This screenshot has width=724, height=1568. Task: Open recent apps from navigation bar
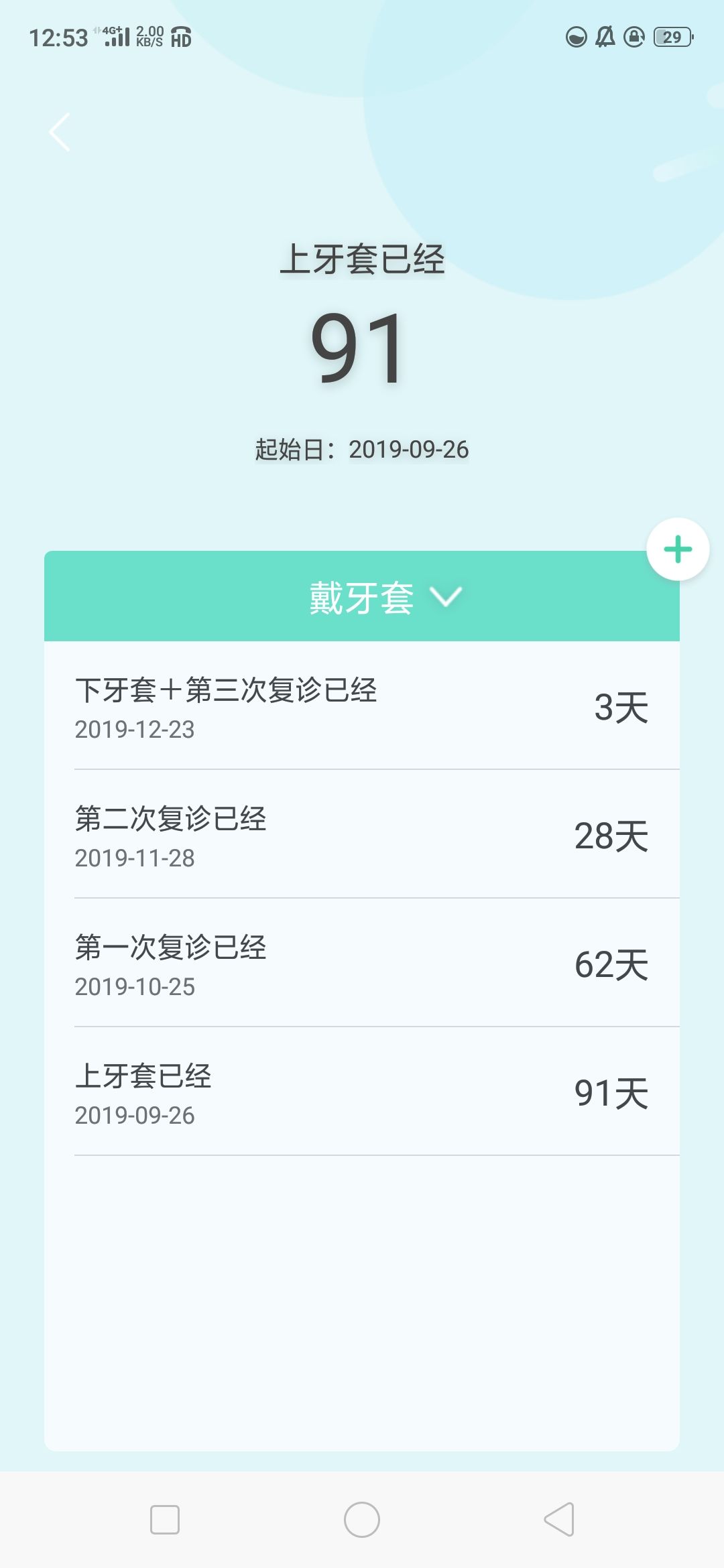[x=165, y=1519]
